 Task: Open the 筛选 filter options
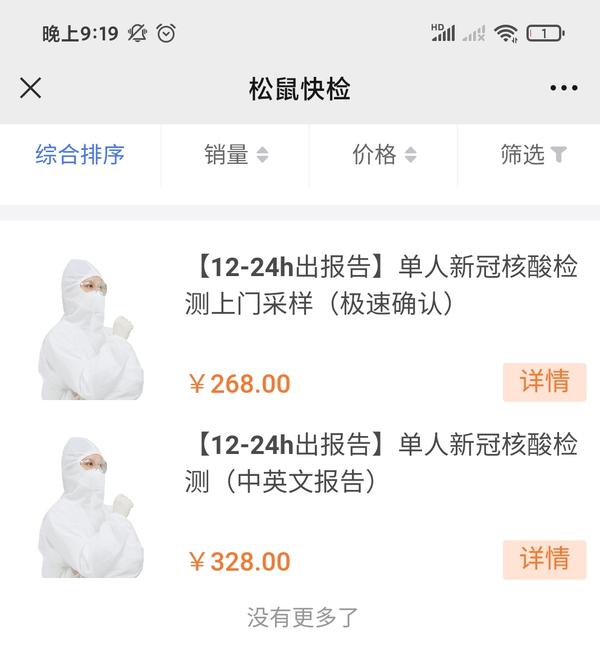533,155
